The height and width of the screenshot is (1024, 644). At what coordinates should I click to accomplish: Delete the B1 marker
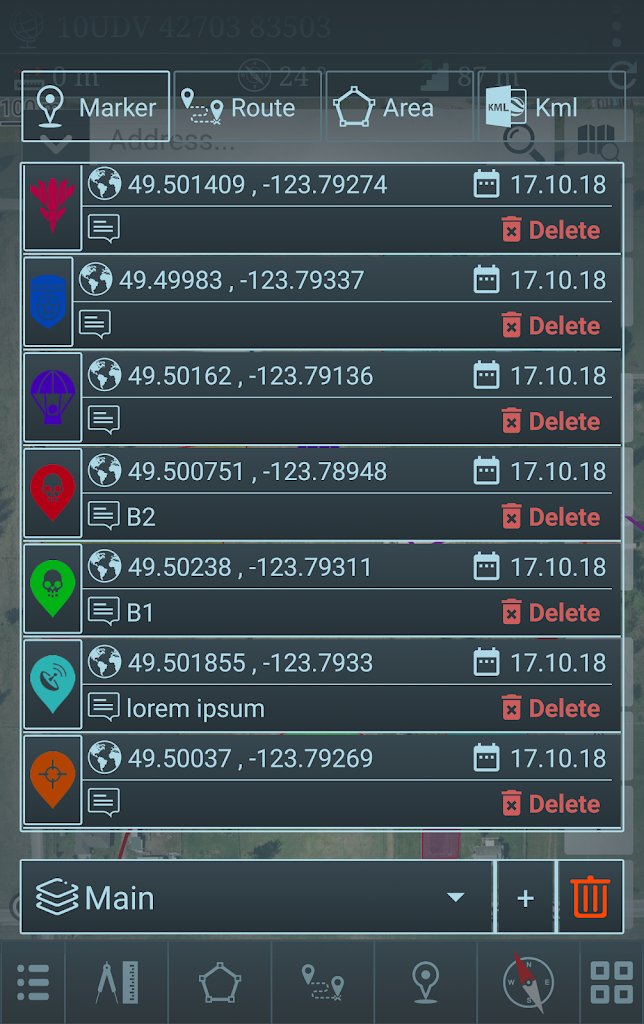click(551, 613)
